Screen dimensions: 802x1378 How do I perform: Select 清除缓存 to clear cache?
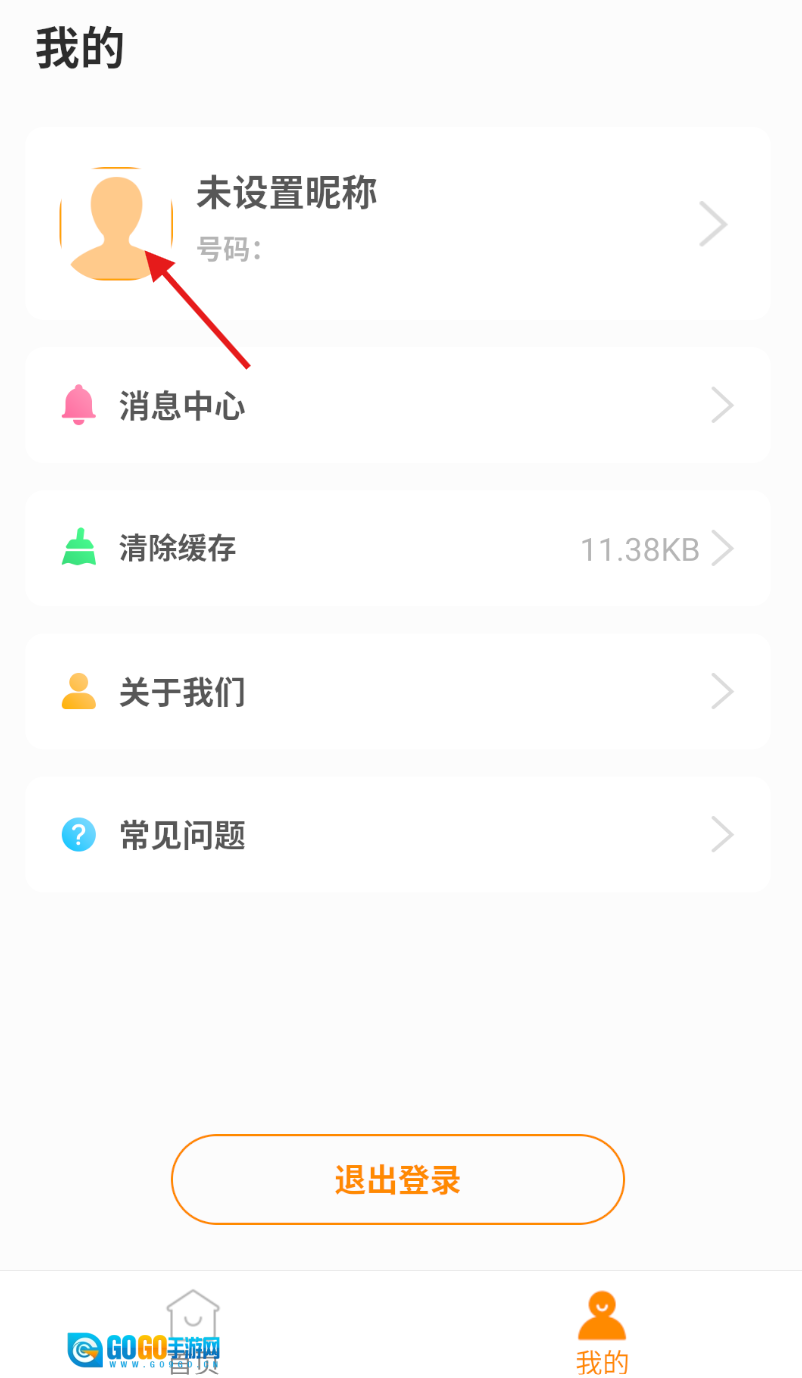tap(397, 549)
